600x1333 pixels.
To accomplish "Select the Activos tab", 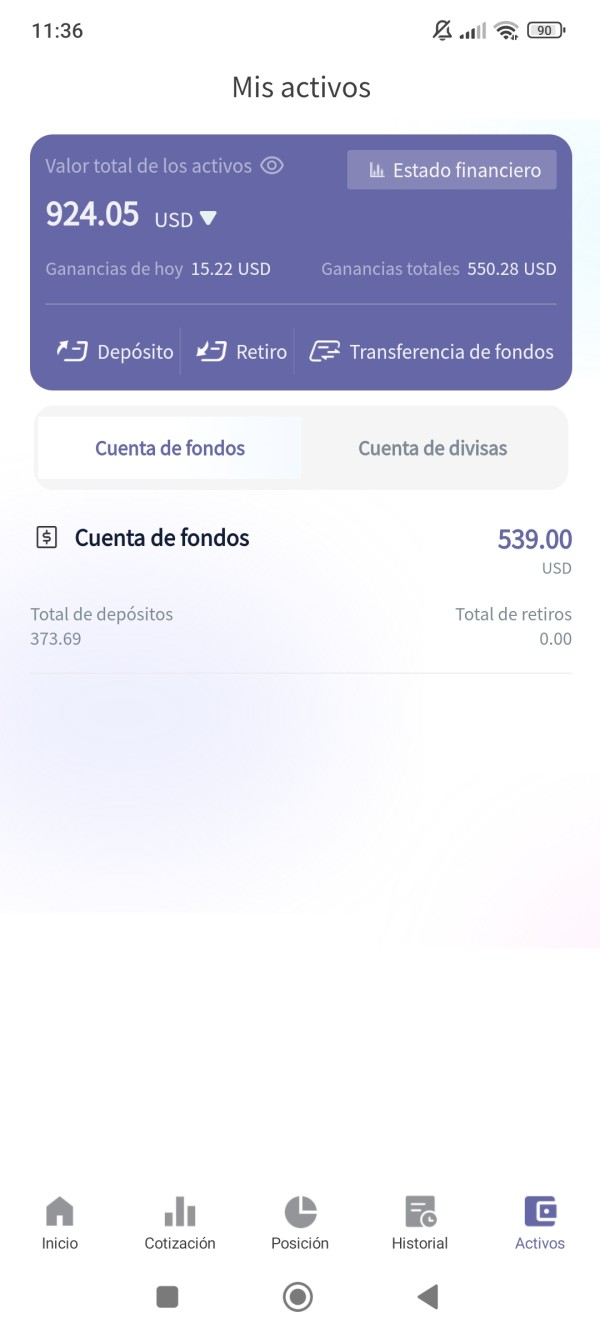I will [540, 1223].
